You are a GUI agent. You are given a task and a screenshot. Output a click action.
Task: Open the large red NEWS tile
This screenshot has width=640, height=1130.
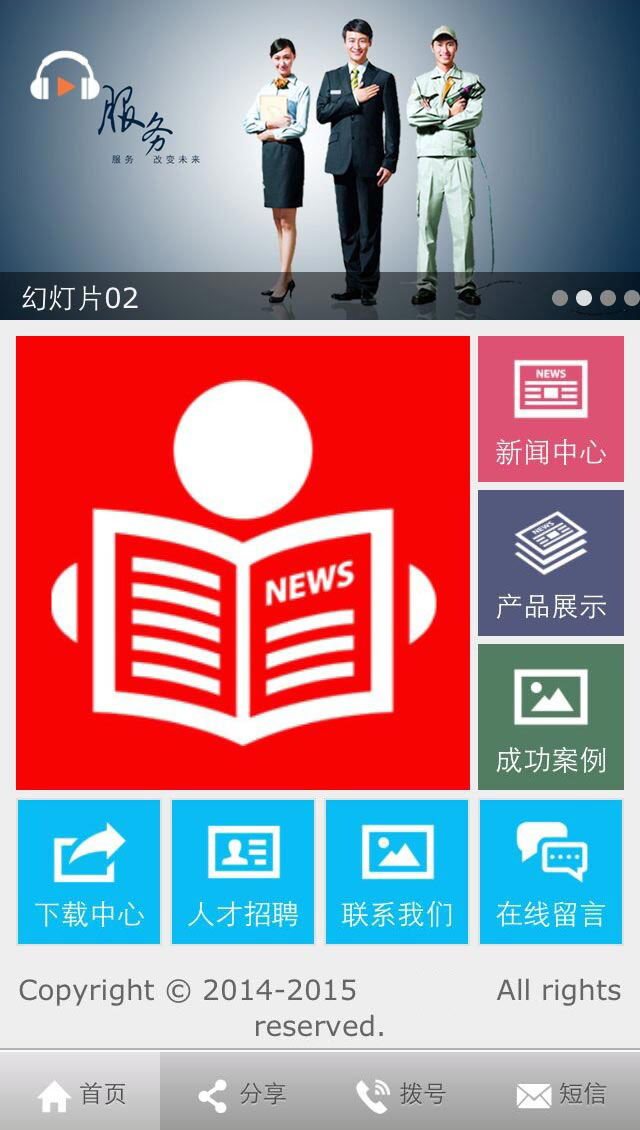(x=243, y=563)
